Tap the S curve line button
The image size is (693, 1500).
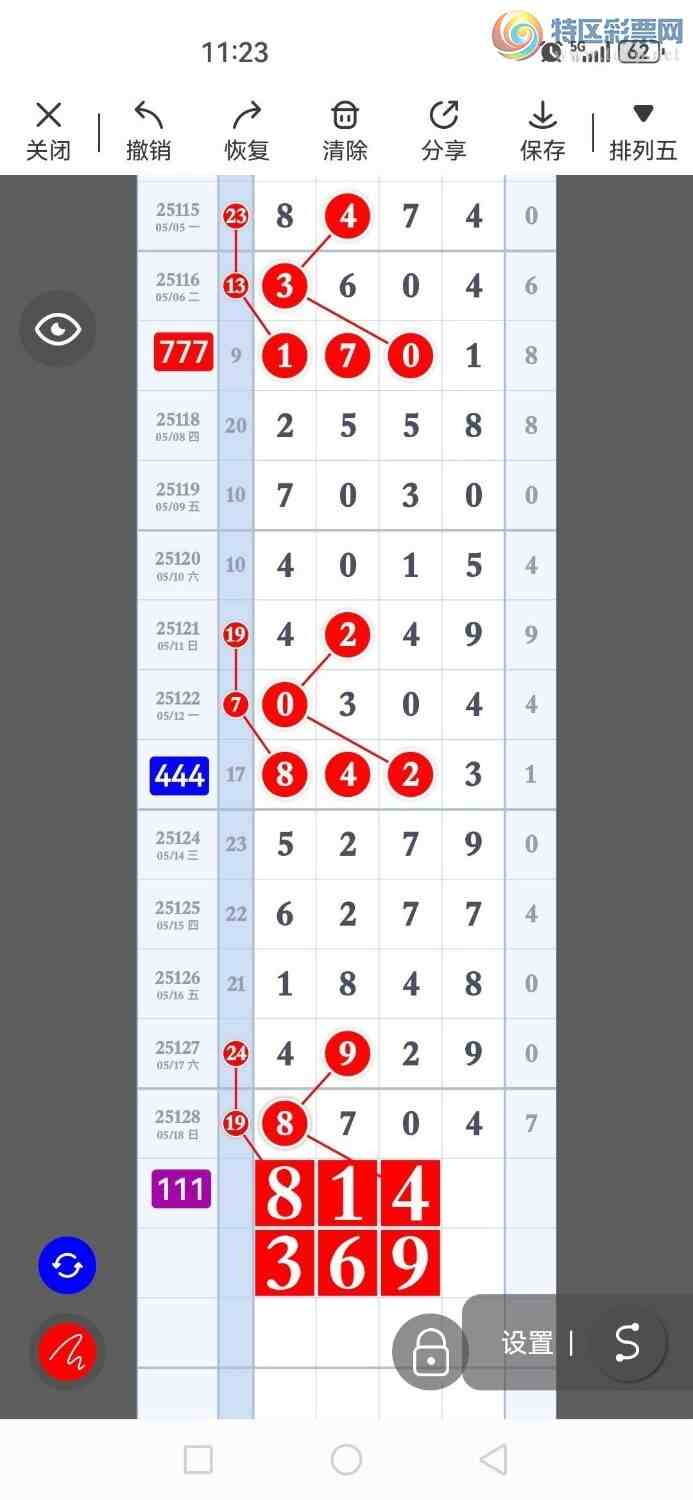coord(627,1343)
